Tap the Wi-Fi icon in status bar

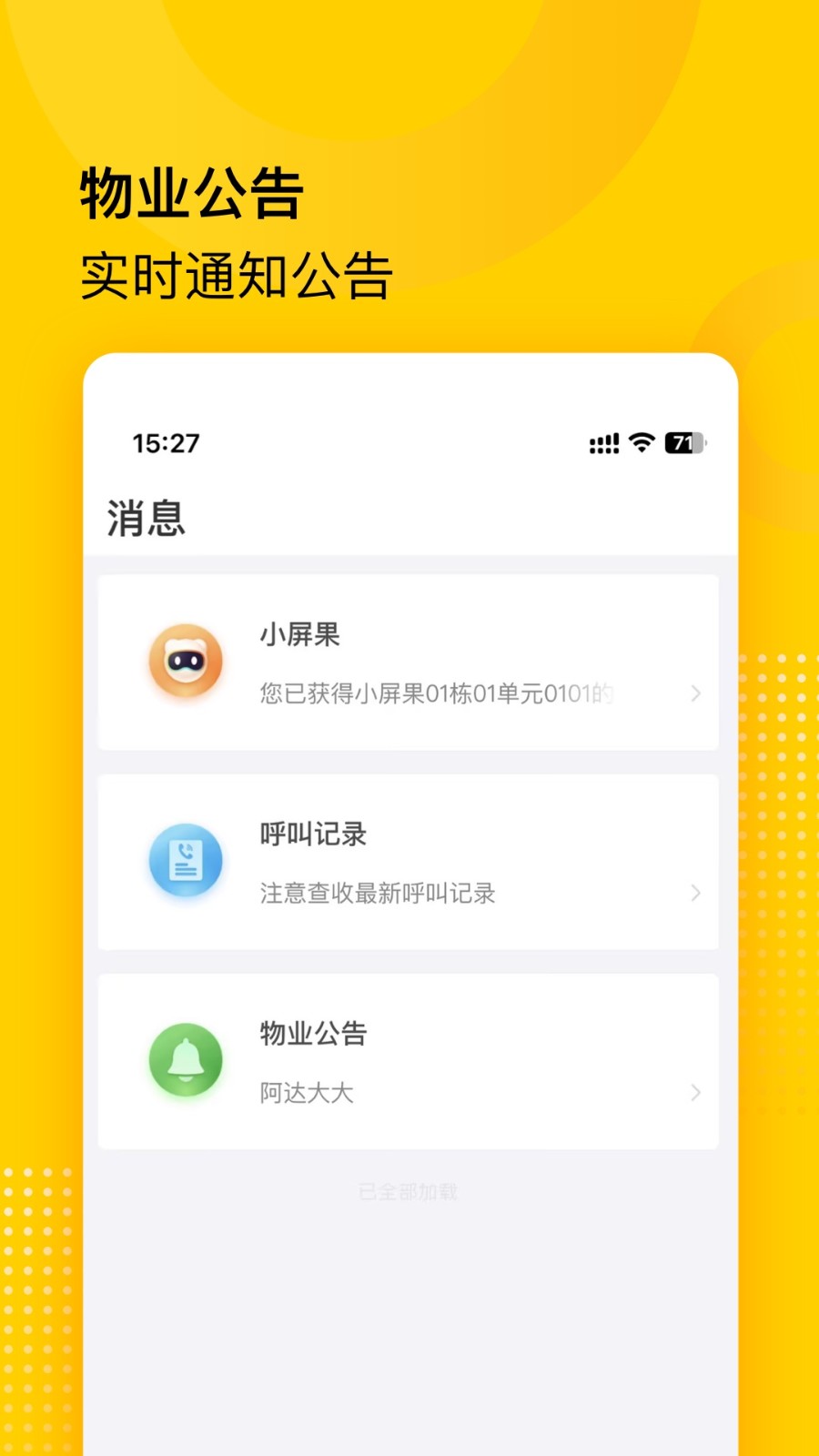[x=640, y=443]
